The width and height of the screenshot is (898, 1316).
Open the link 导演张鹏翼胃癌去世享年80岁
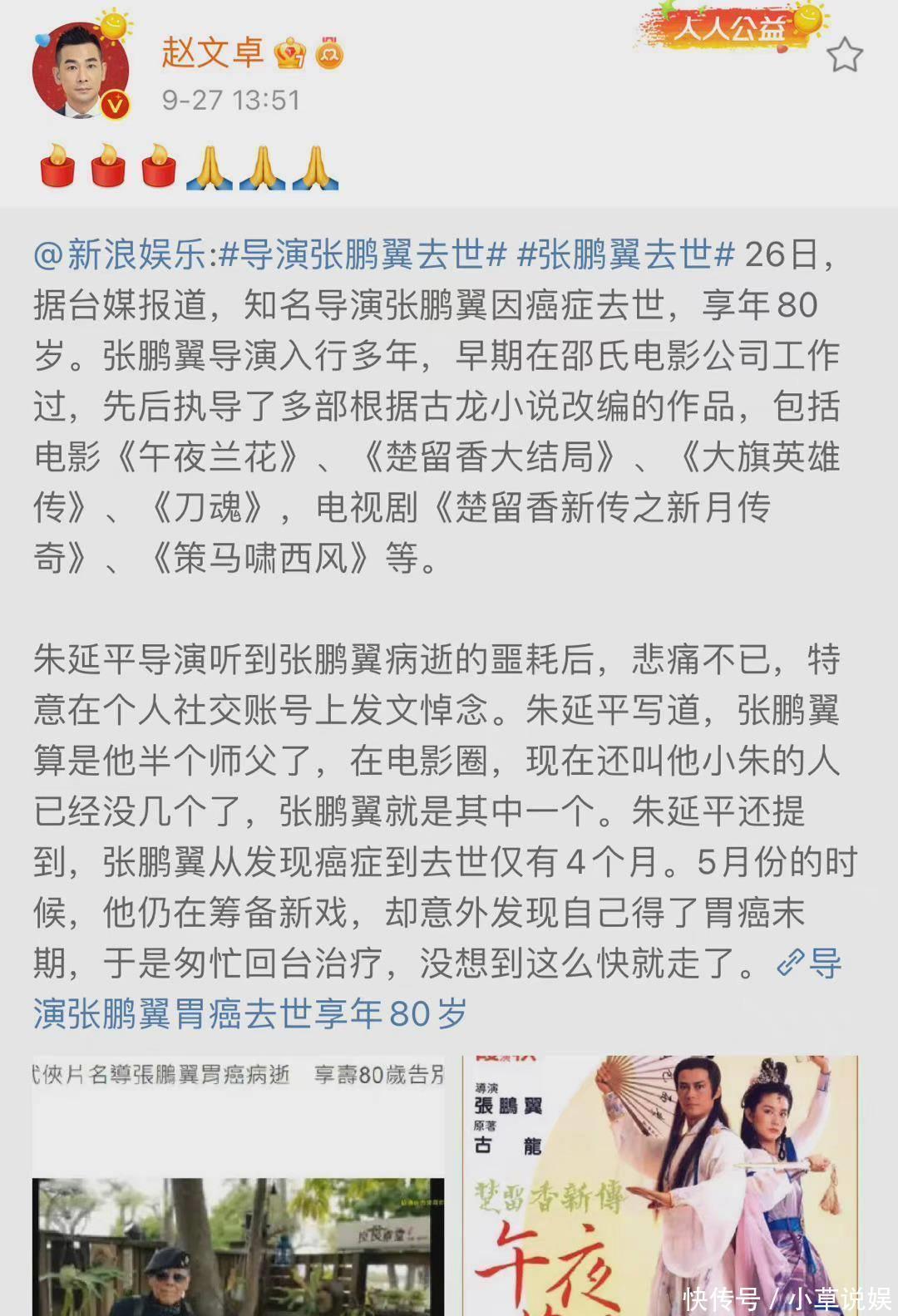pos(249,1013)
